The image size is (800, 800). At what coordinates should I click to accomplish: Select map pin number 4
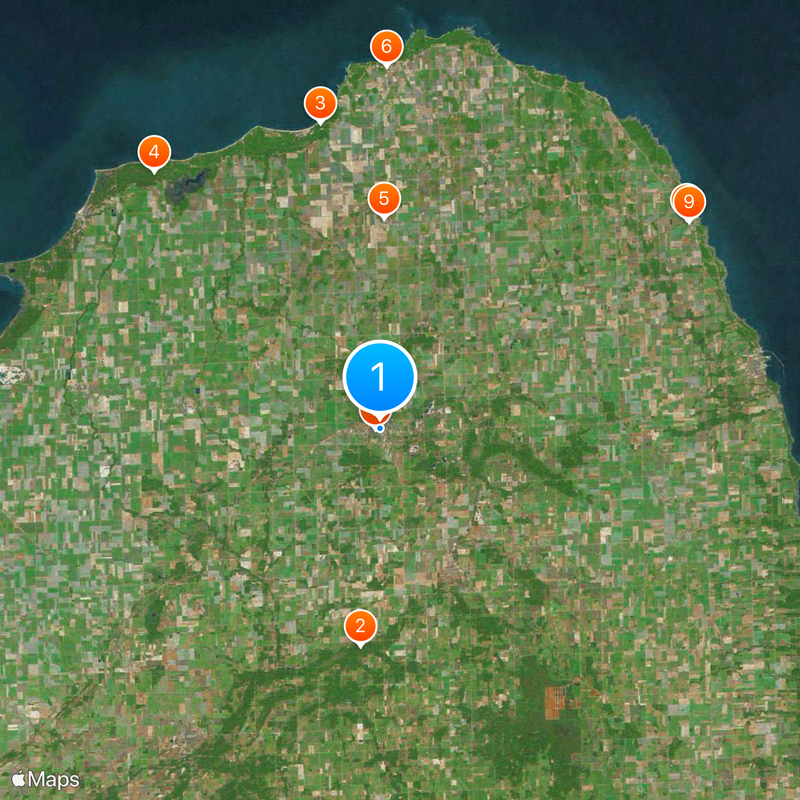(153, 152)
